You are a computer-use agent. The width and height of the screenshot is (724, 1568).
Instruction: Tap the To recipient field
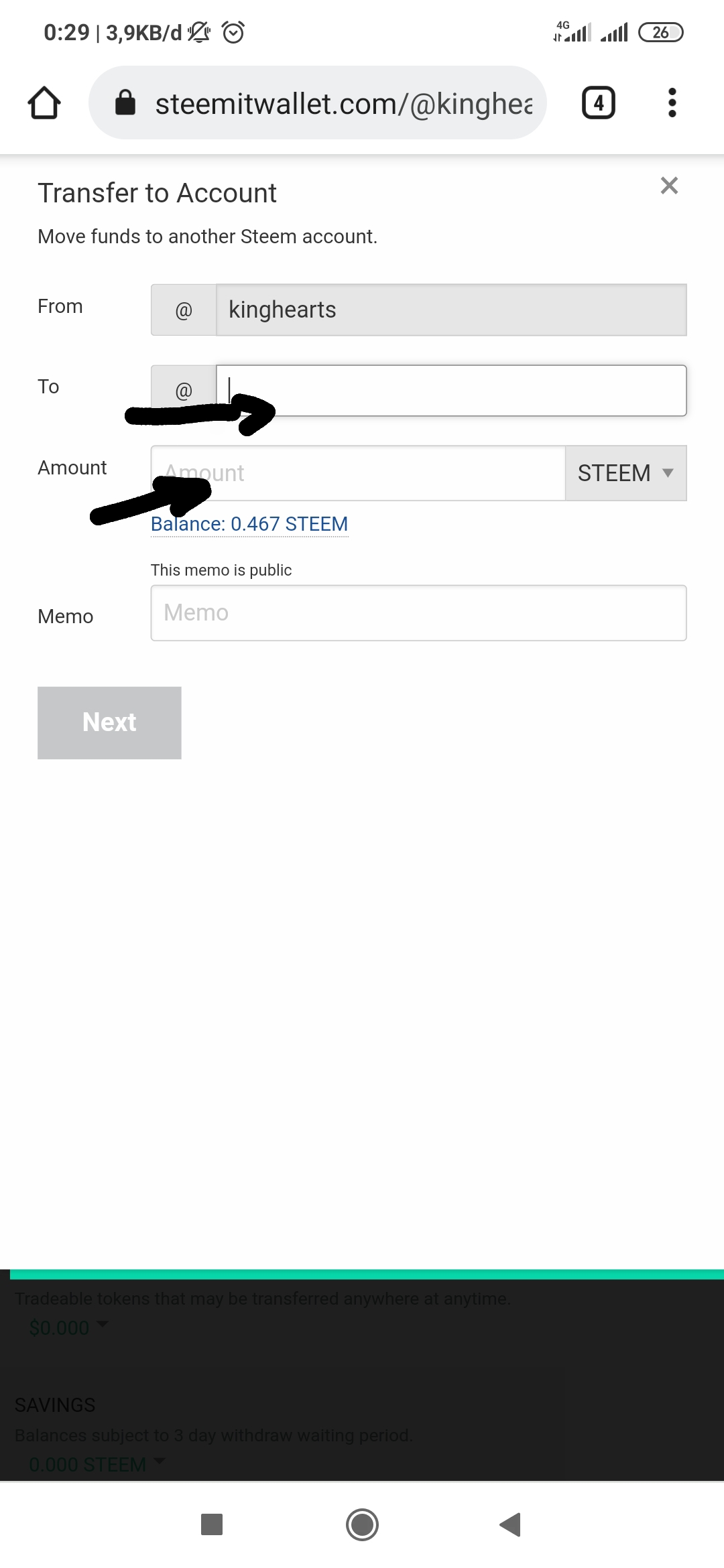(451, 391)
